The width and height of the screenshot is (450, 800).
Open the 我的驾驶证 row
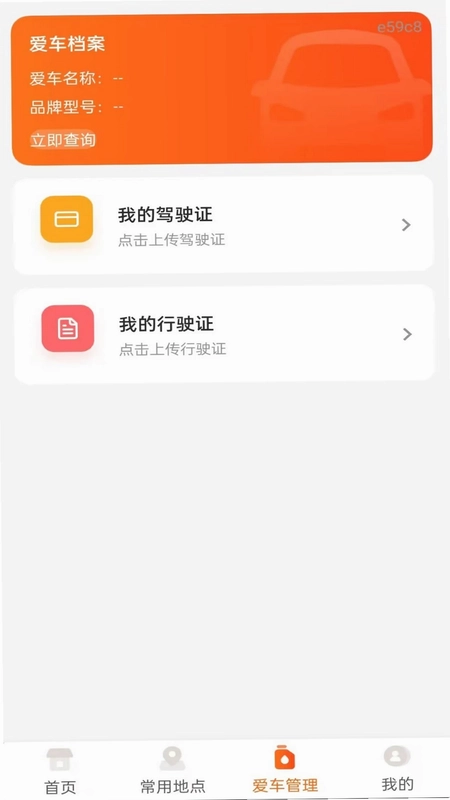(223, 224)
